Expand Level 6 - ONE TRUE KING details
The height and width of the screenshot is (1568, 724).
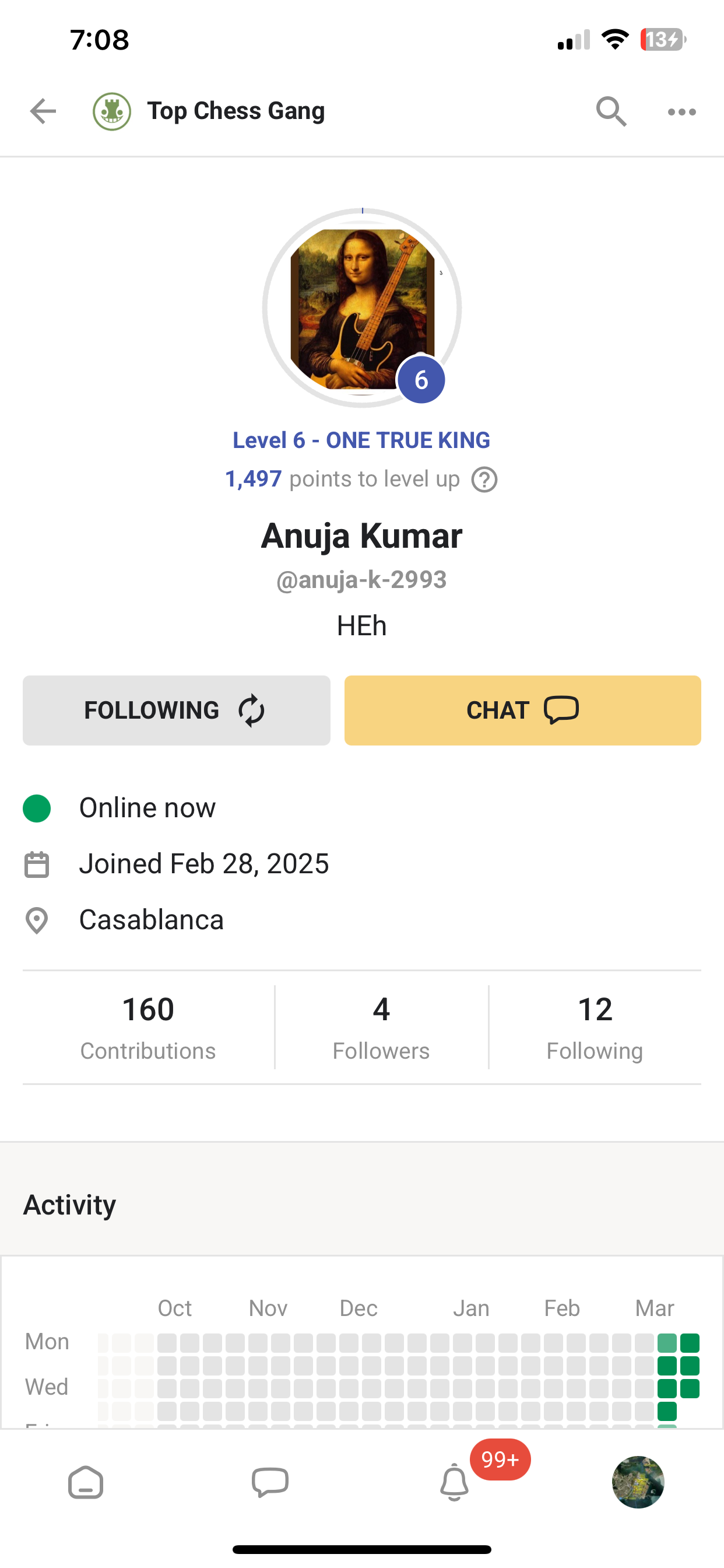[x=361, y=439]
